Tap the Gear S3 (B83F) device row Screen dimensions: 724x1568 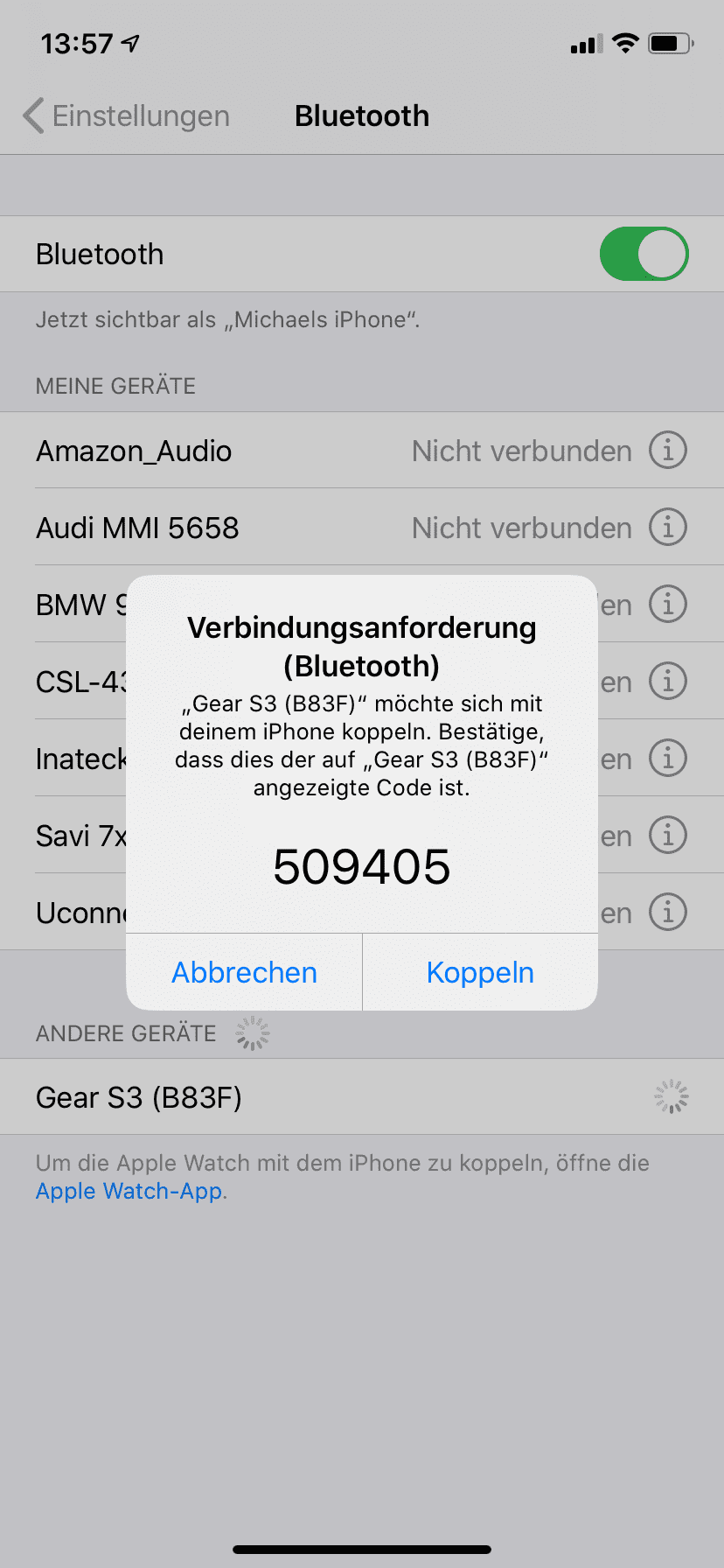point(262,1096)
